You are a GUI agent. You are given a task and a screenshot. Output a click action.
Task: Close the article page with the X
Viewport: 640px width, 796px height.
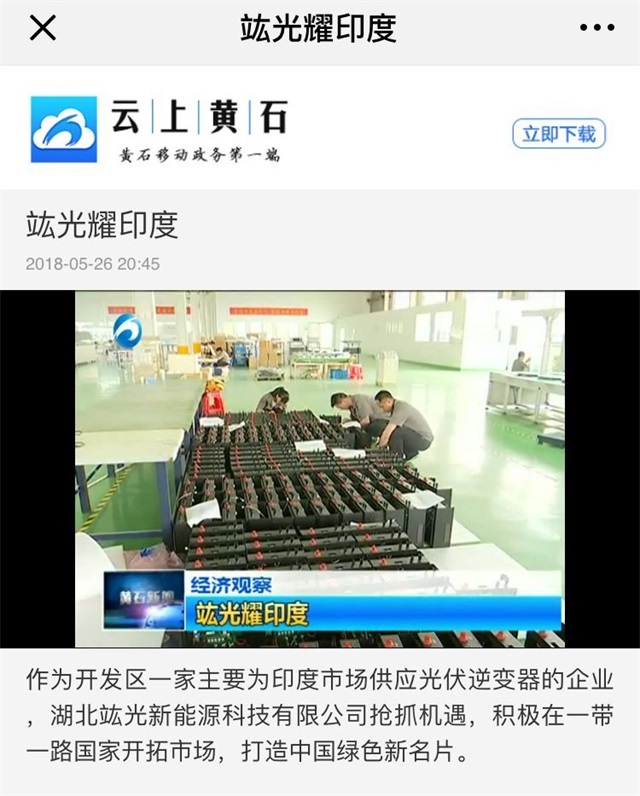coord(42,29)
